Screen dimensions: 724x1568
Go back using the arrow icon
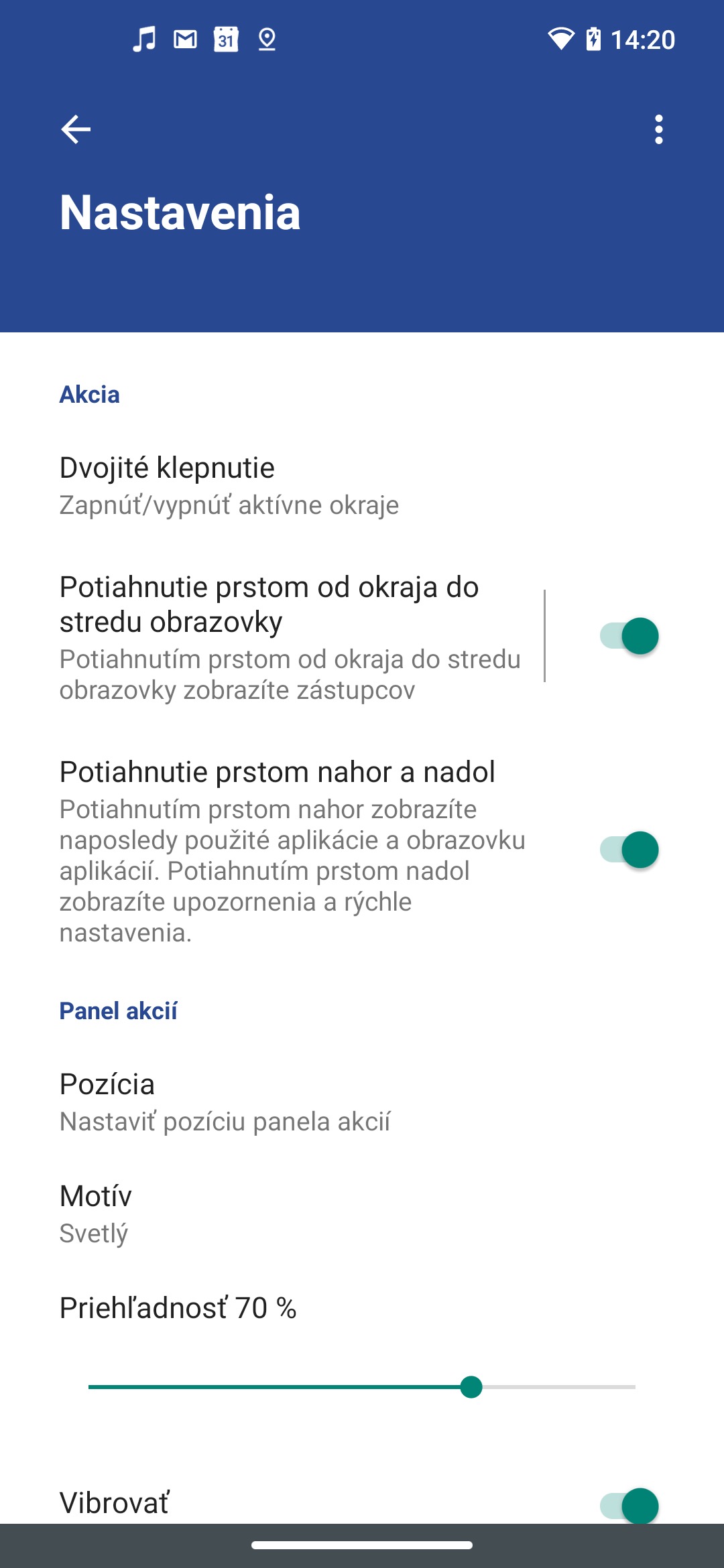76,129
